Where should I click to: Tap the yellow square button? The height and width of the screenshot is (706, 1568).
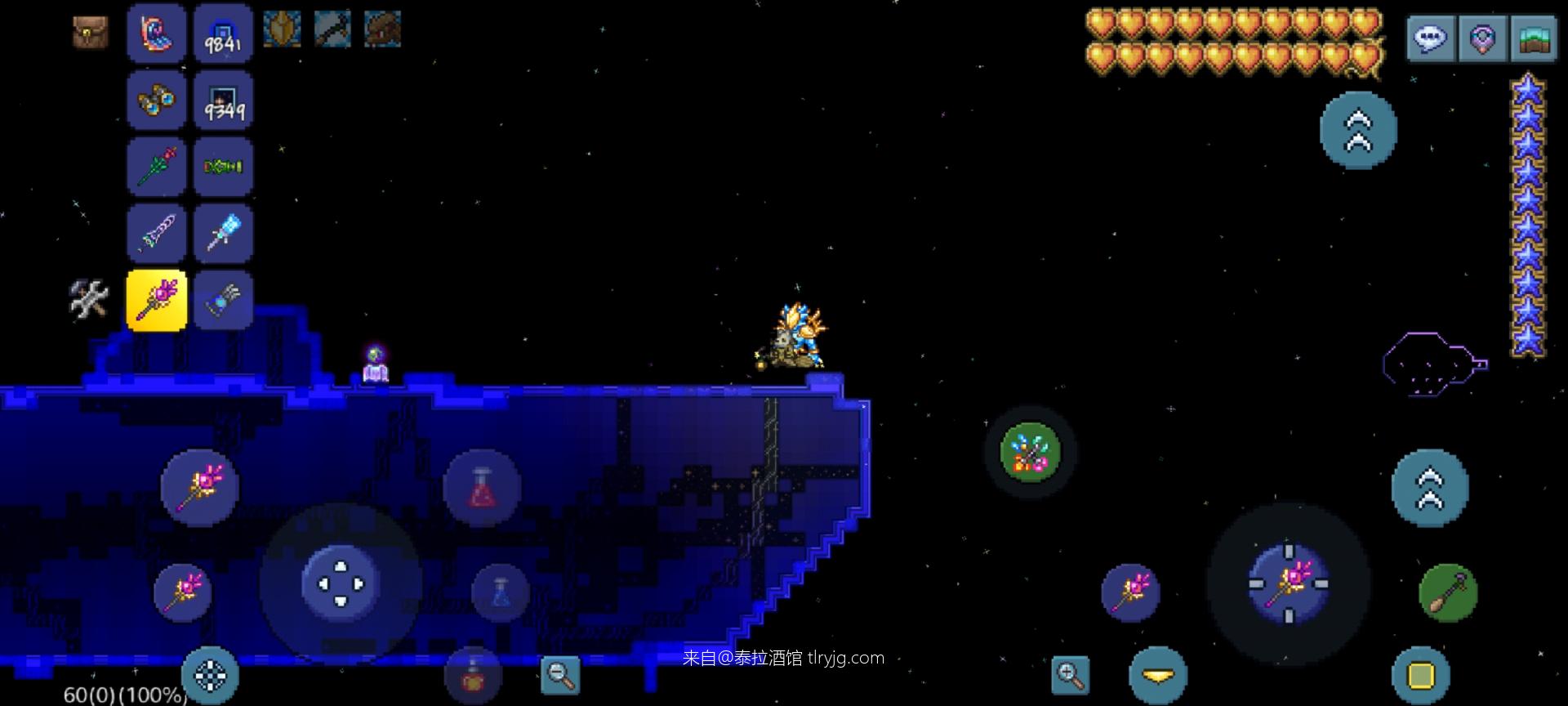pyautogui.click(x=1420, y=676)
